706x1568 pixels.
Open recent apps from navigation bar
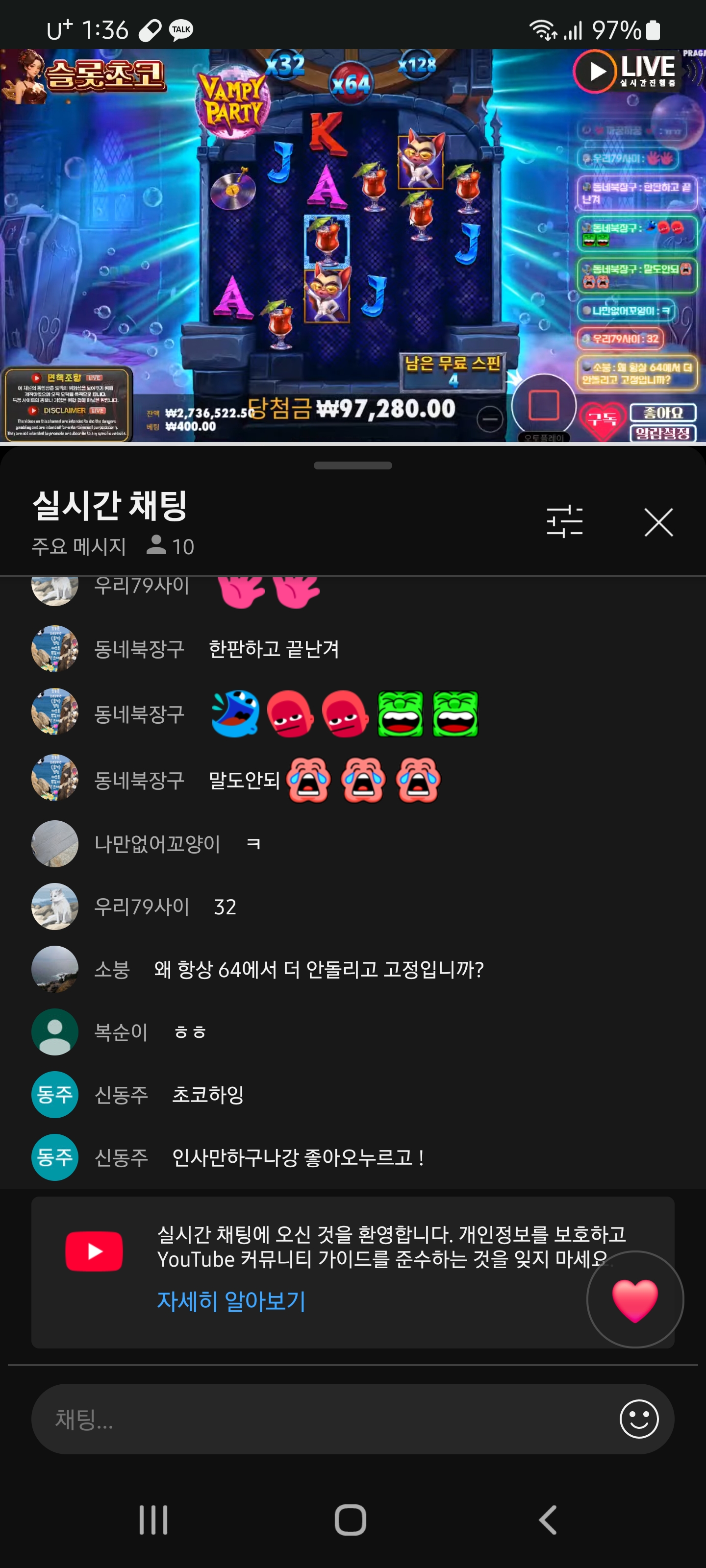click(153, 1520)
